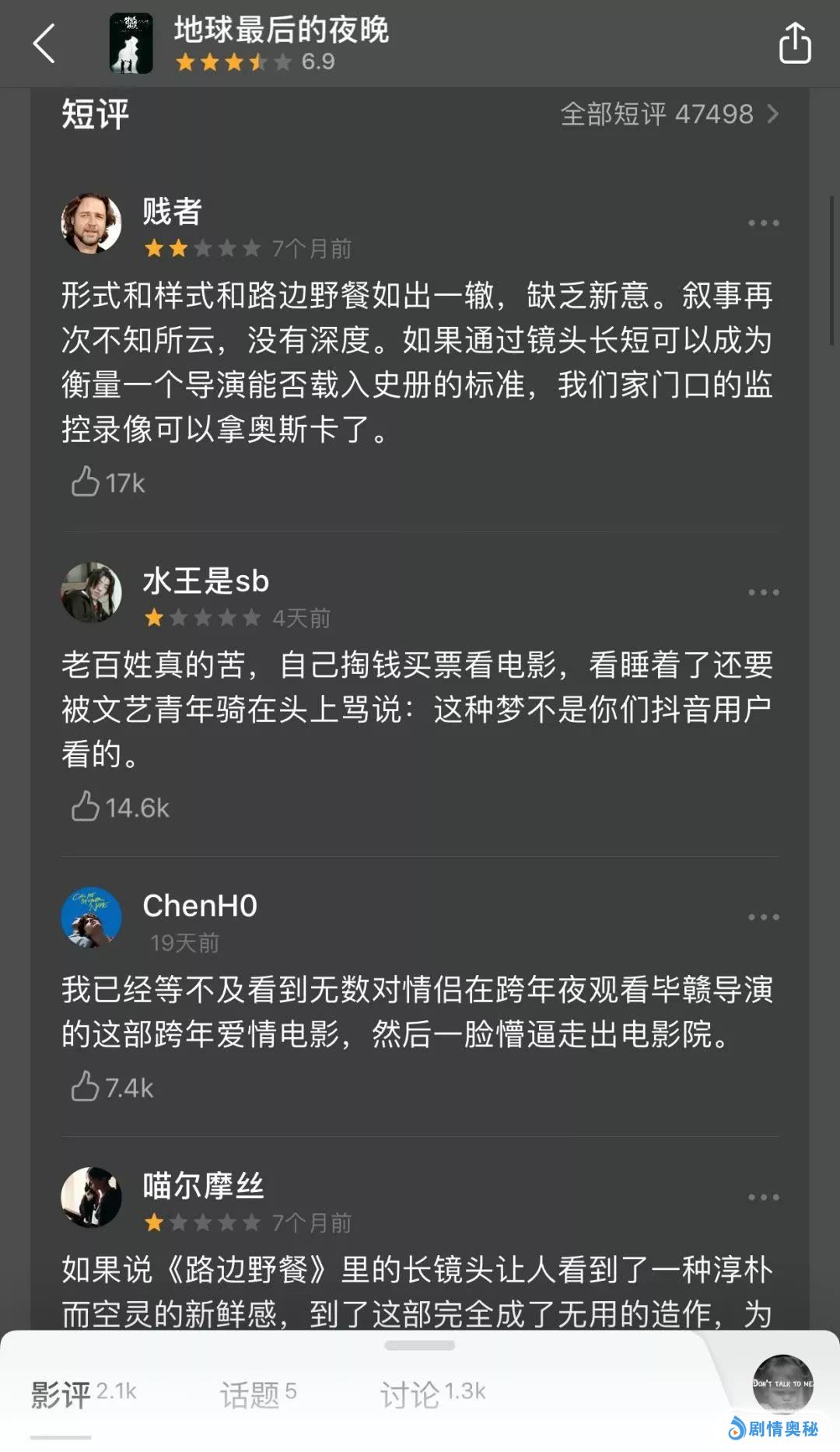Switch to the 话题 tab

(258, 1394)
